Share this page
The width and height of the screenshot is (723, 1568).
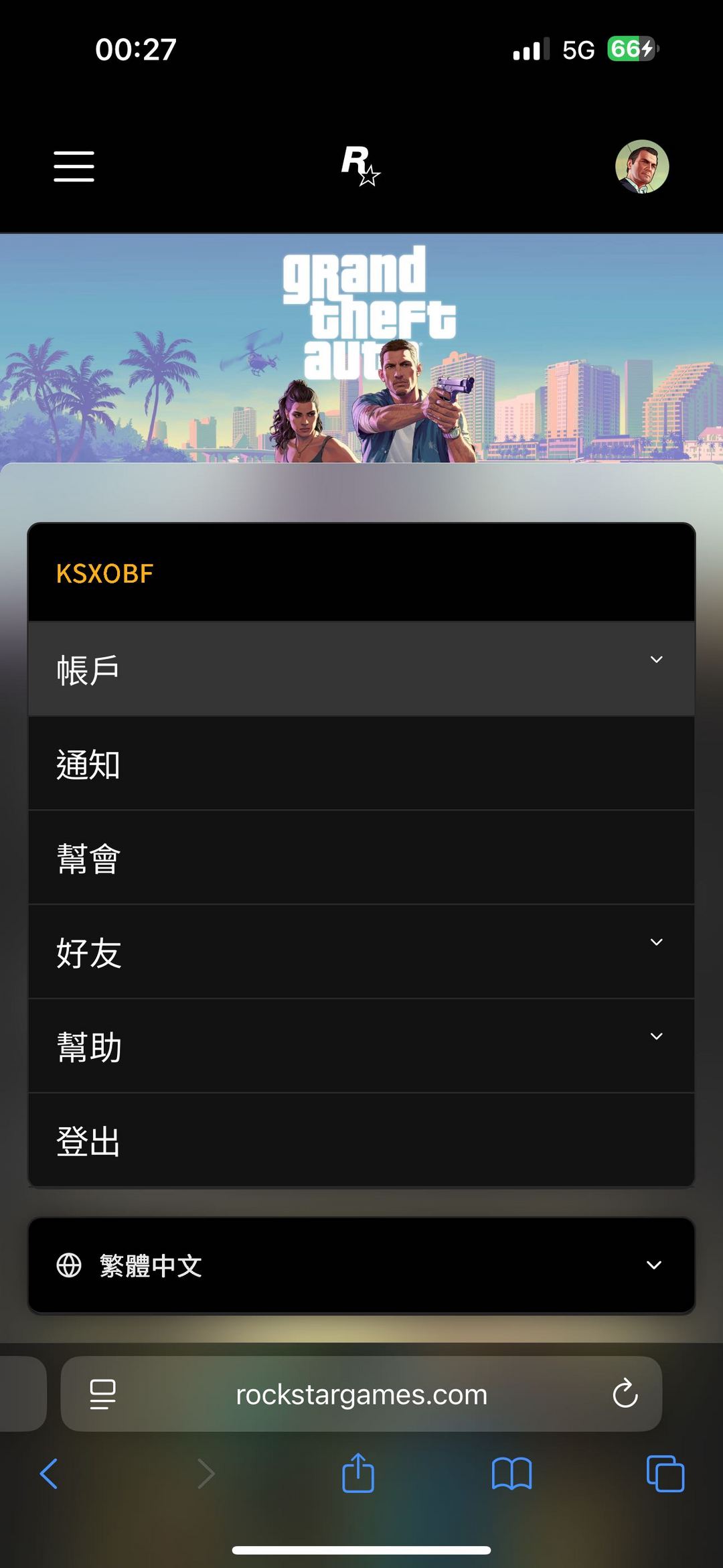tap(358, 1472)
